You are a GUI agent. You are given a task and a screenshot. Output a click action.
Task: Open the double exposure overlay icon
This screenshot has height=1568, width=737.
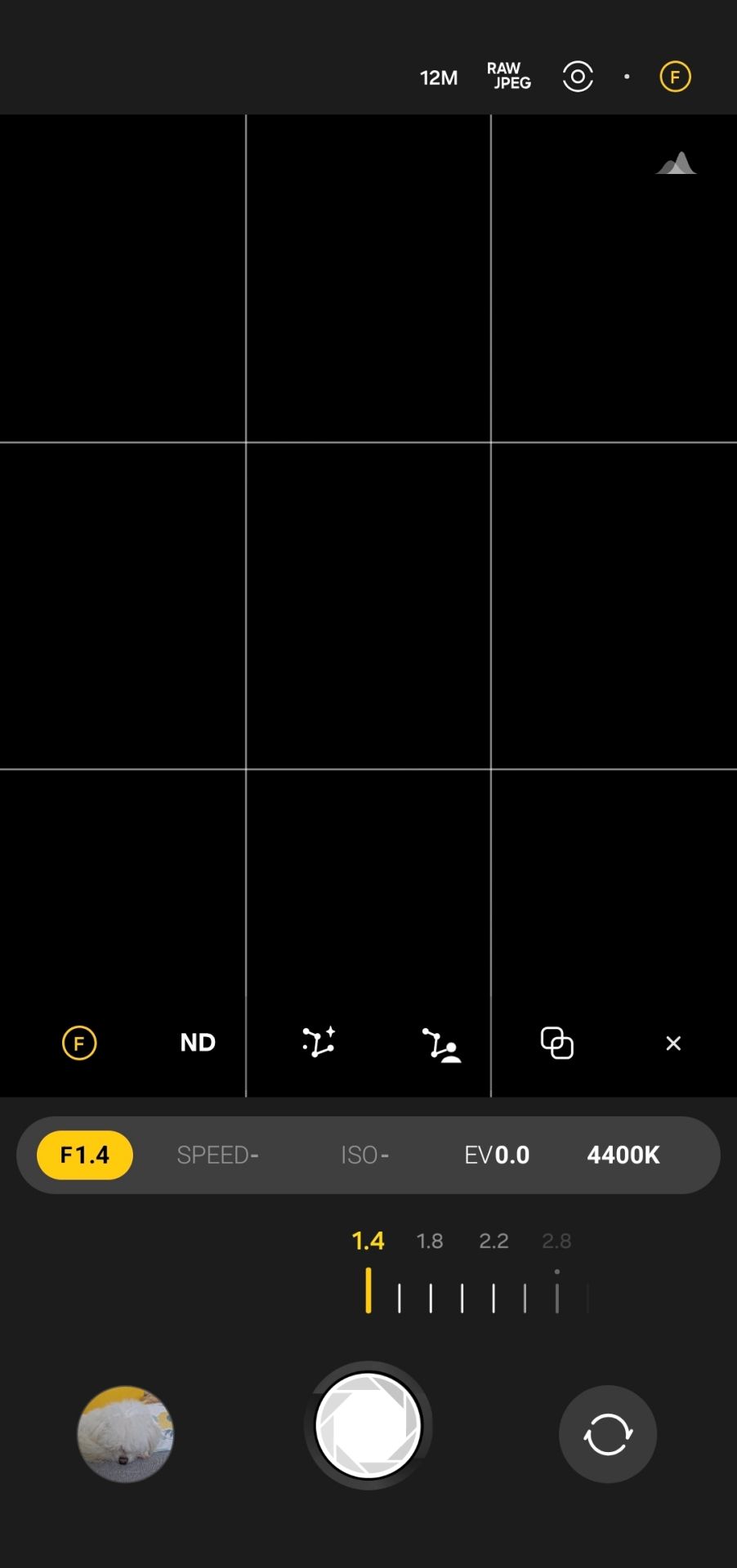coord(557,1043)
